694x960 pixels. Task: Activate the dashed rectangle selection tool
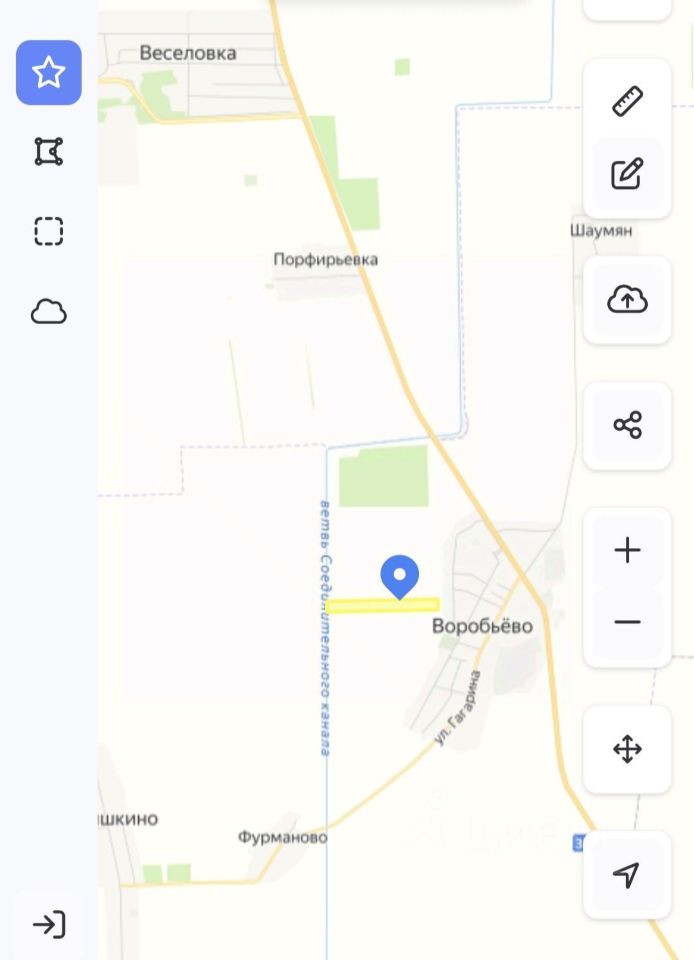pos(48,232)
